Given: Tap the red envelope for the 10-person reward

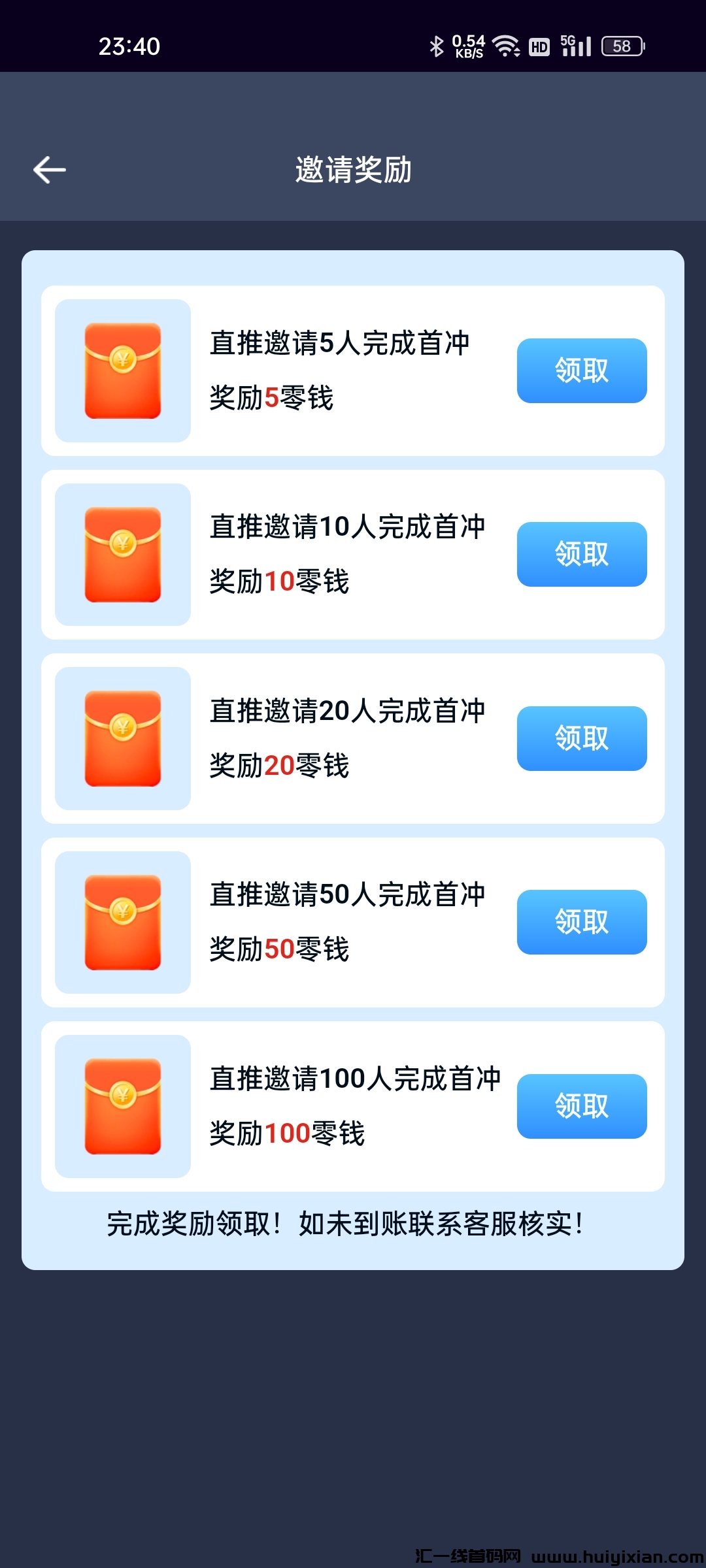Looking at the screenshot, I should point(122,555).
